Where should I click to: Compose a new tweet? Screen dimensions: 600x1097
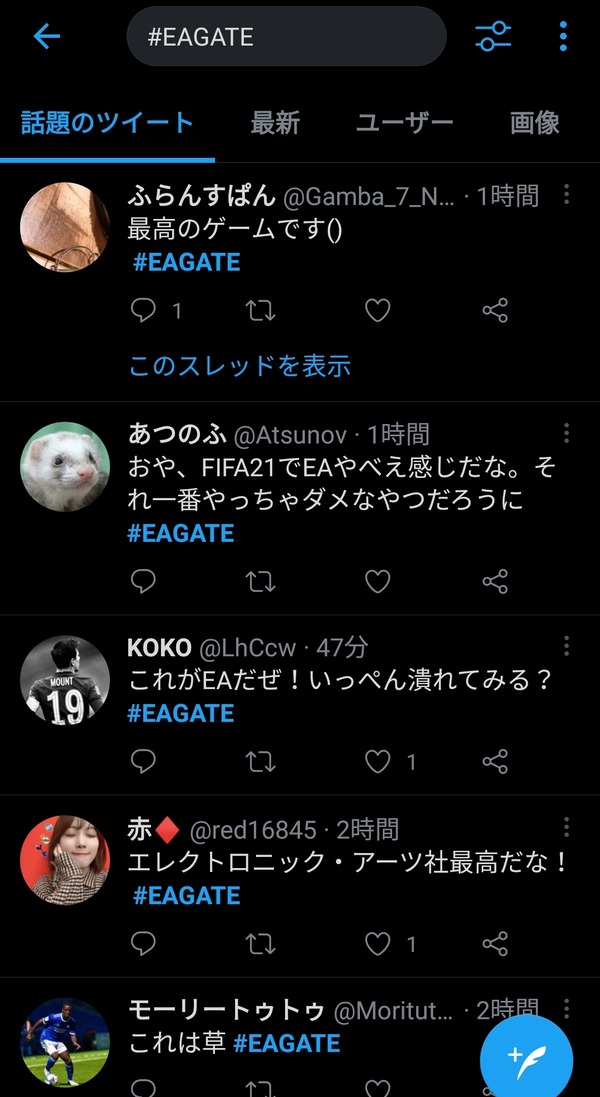tap(527, 1054)
